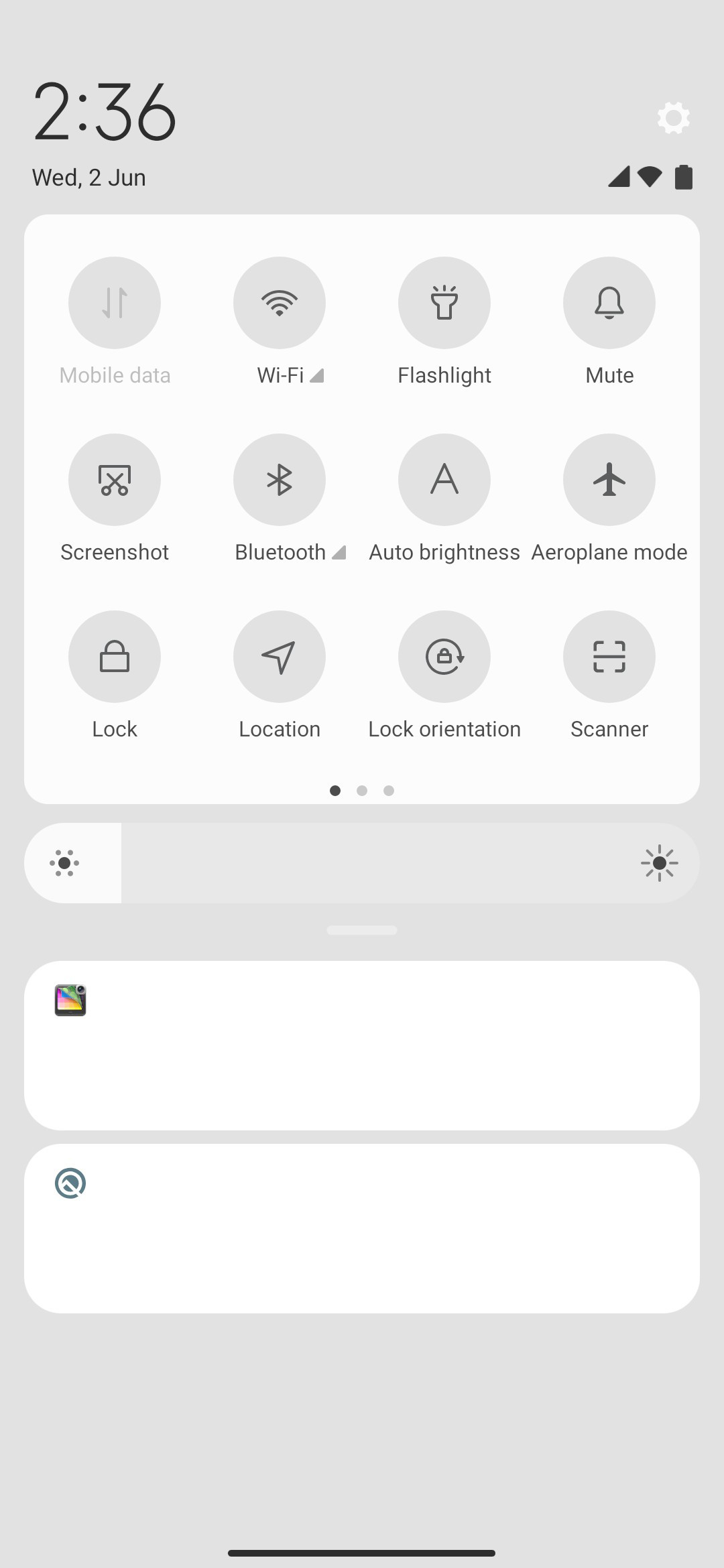The width and height of the screenshot is (724, 1568).
Task: Switch on Bluetooth
Action: (x=280, y=480)
